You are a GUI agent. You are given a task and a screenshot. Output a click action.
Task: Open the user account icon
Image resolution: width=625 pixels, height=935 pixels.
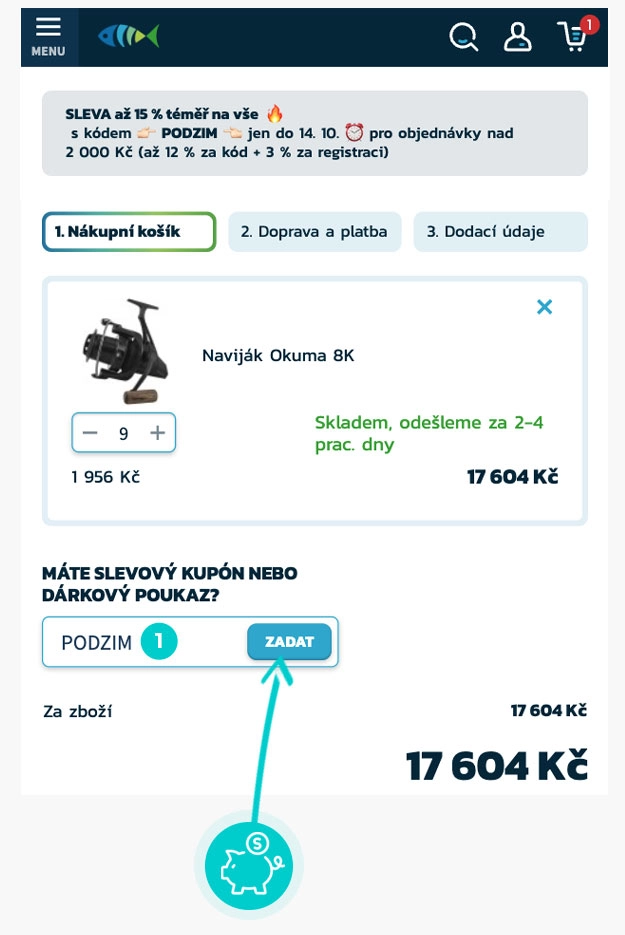517,37
